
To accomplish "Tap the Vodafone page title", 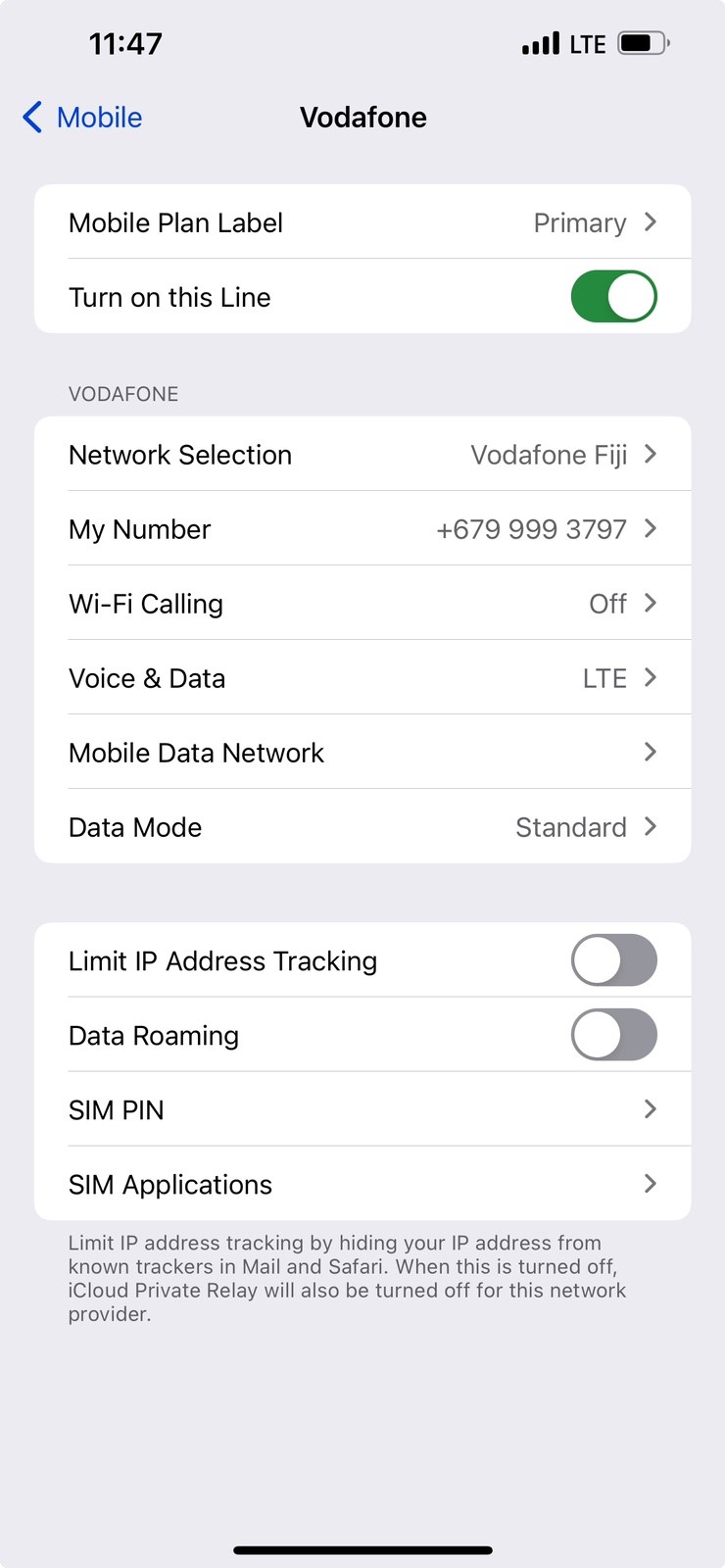I will (363, 118).
